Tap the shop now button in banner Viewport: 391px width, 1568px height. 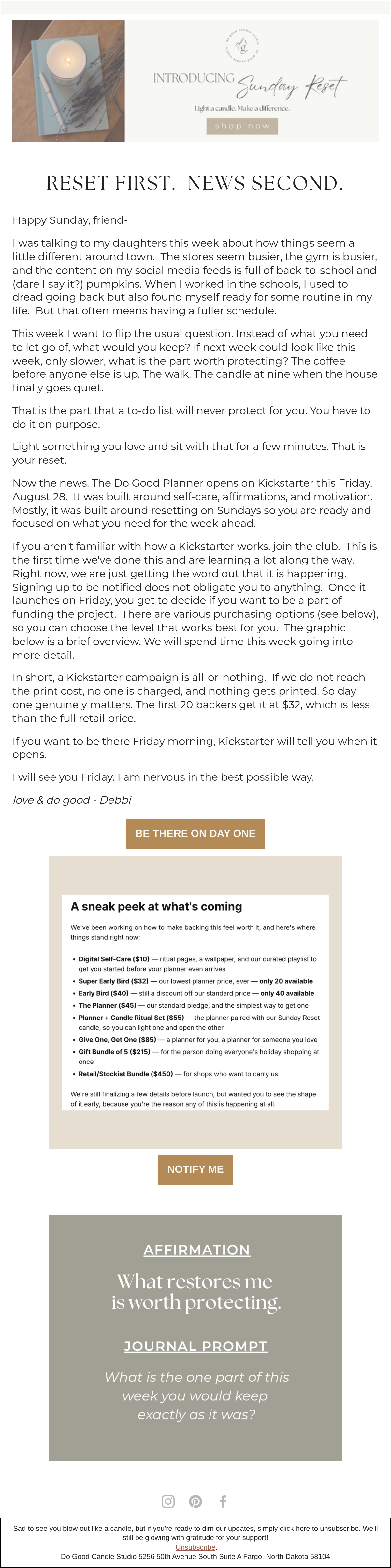242,126
